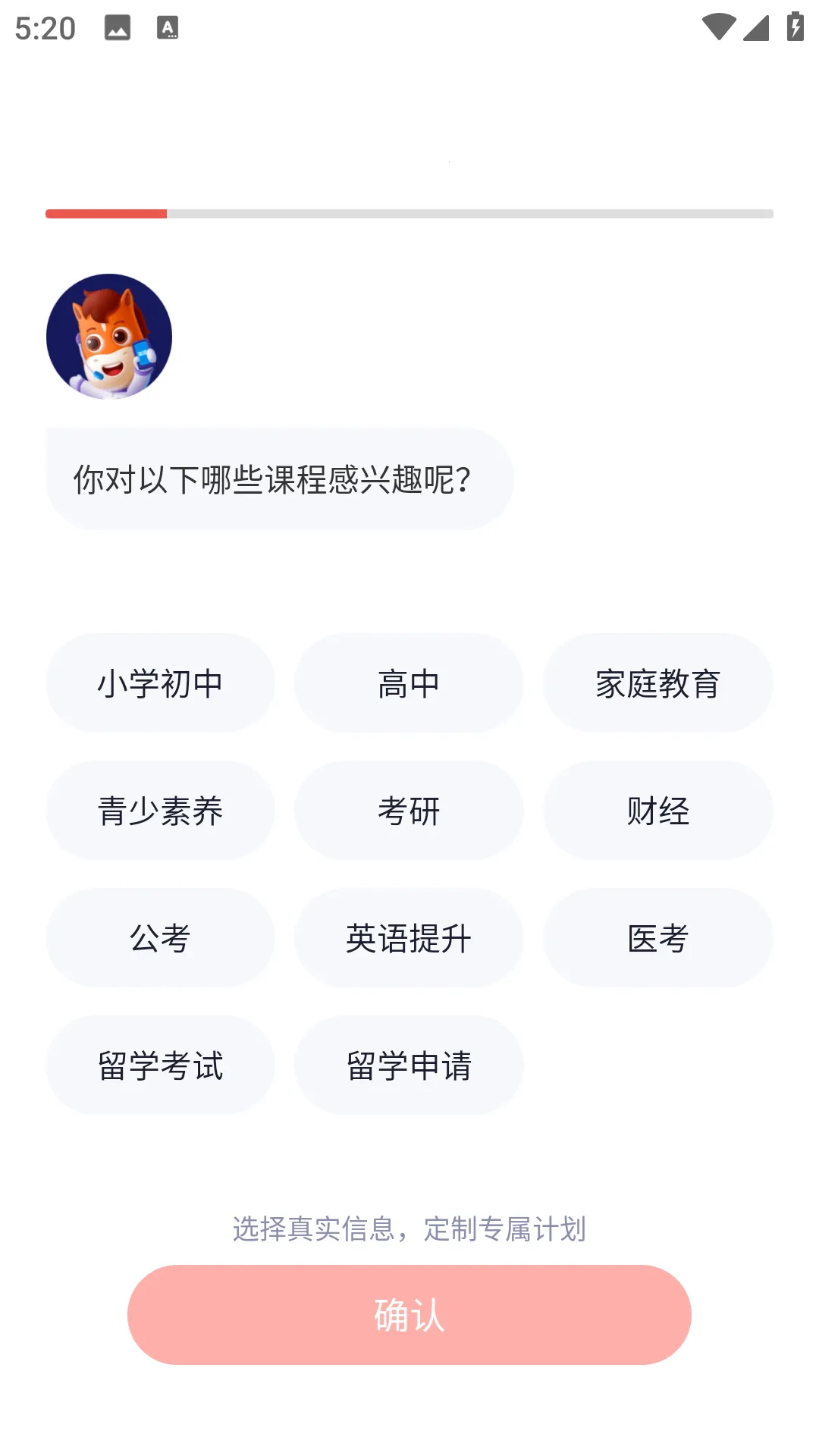Image resolution: width=819 pixels, height=1456 pixels.
Task: Select the 医考 option
Action: (x=657, y=937)
